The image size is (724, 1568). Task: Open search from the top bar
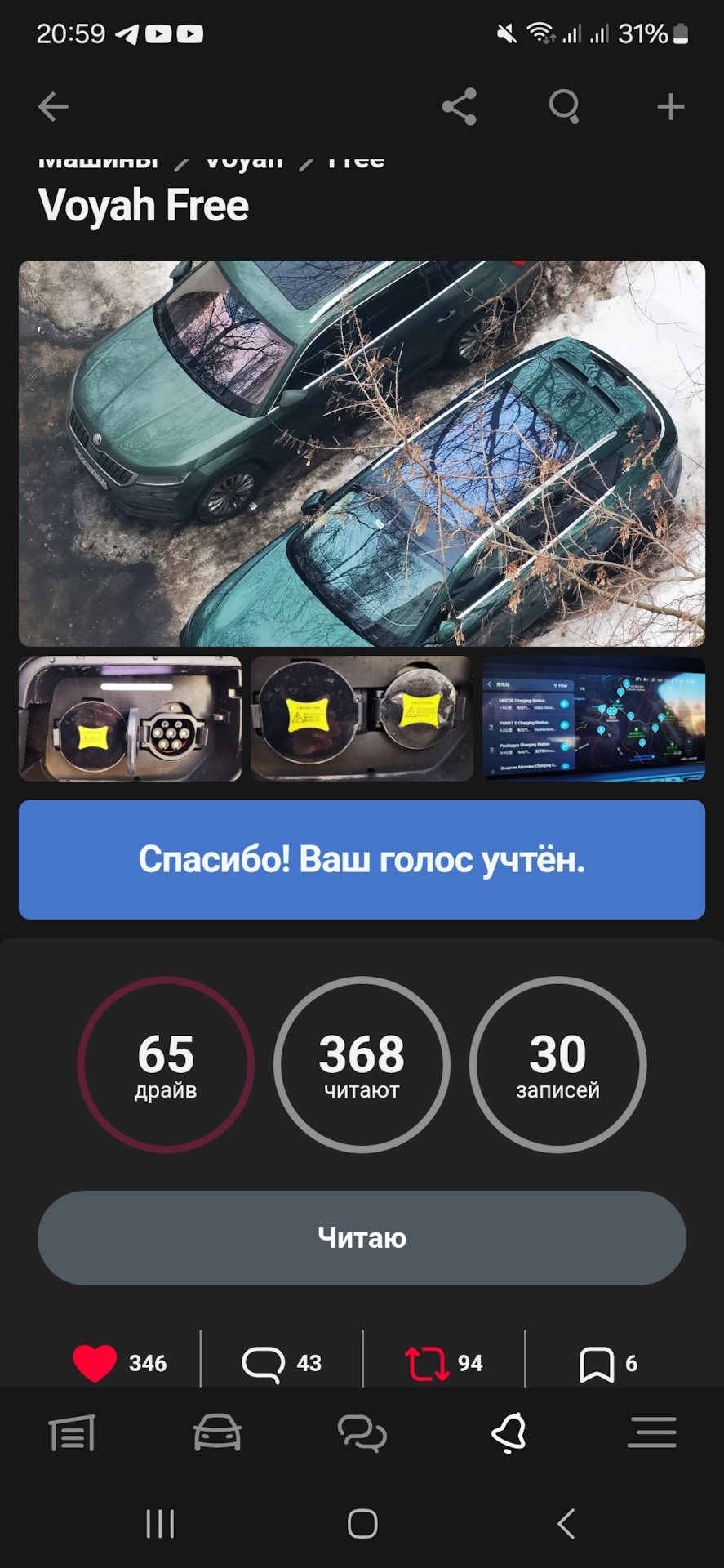[x=564, y=106]
